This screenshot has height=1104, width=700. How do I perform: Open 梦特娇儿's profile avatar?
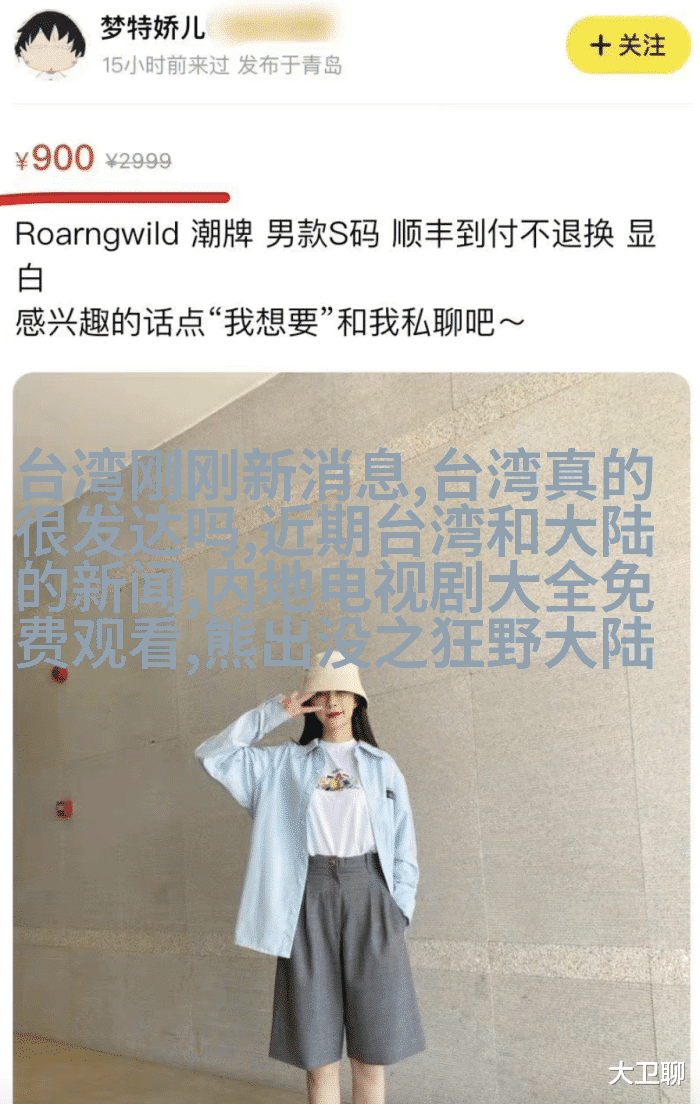point(49,45)
